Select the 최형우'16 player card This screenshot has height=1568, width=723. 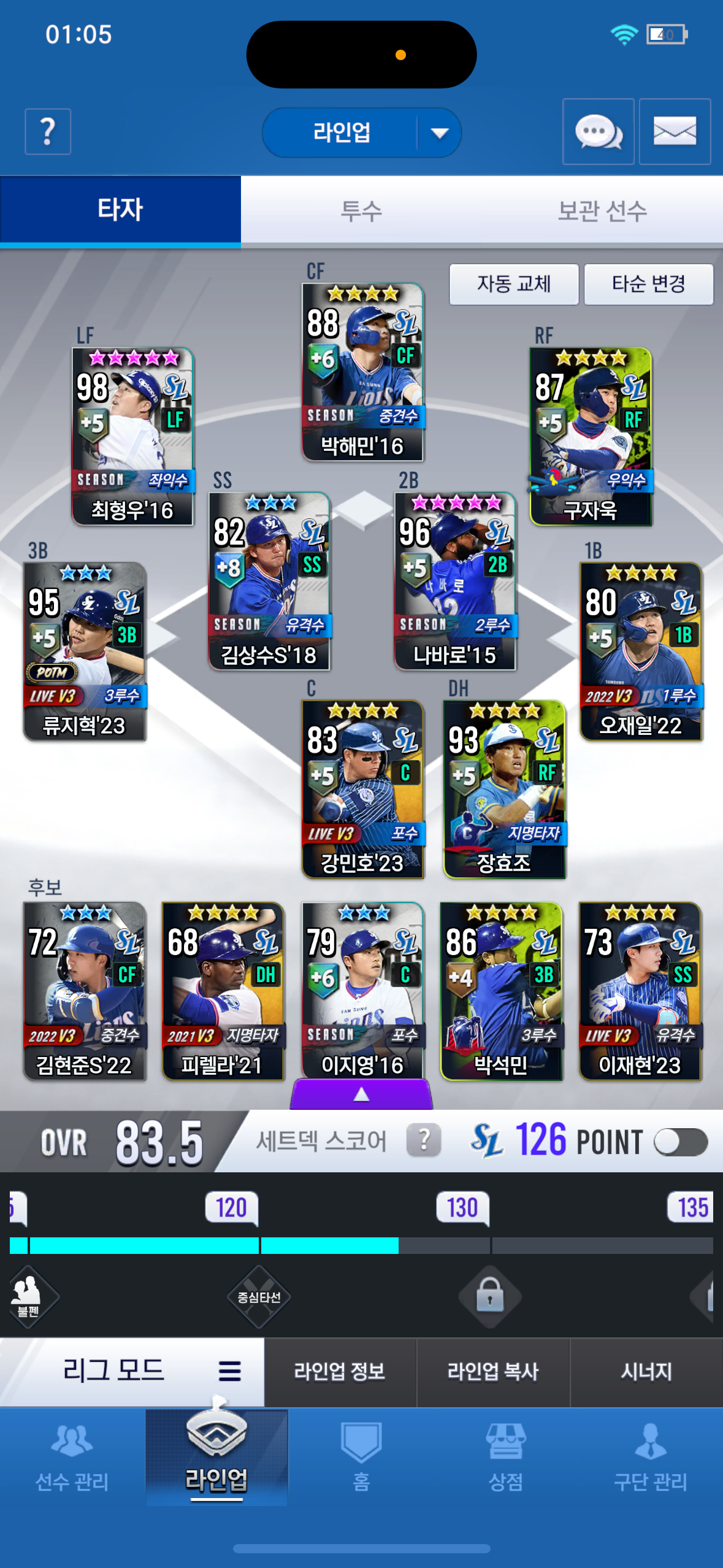coord(133,436)
